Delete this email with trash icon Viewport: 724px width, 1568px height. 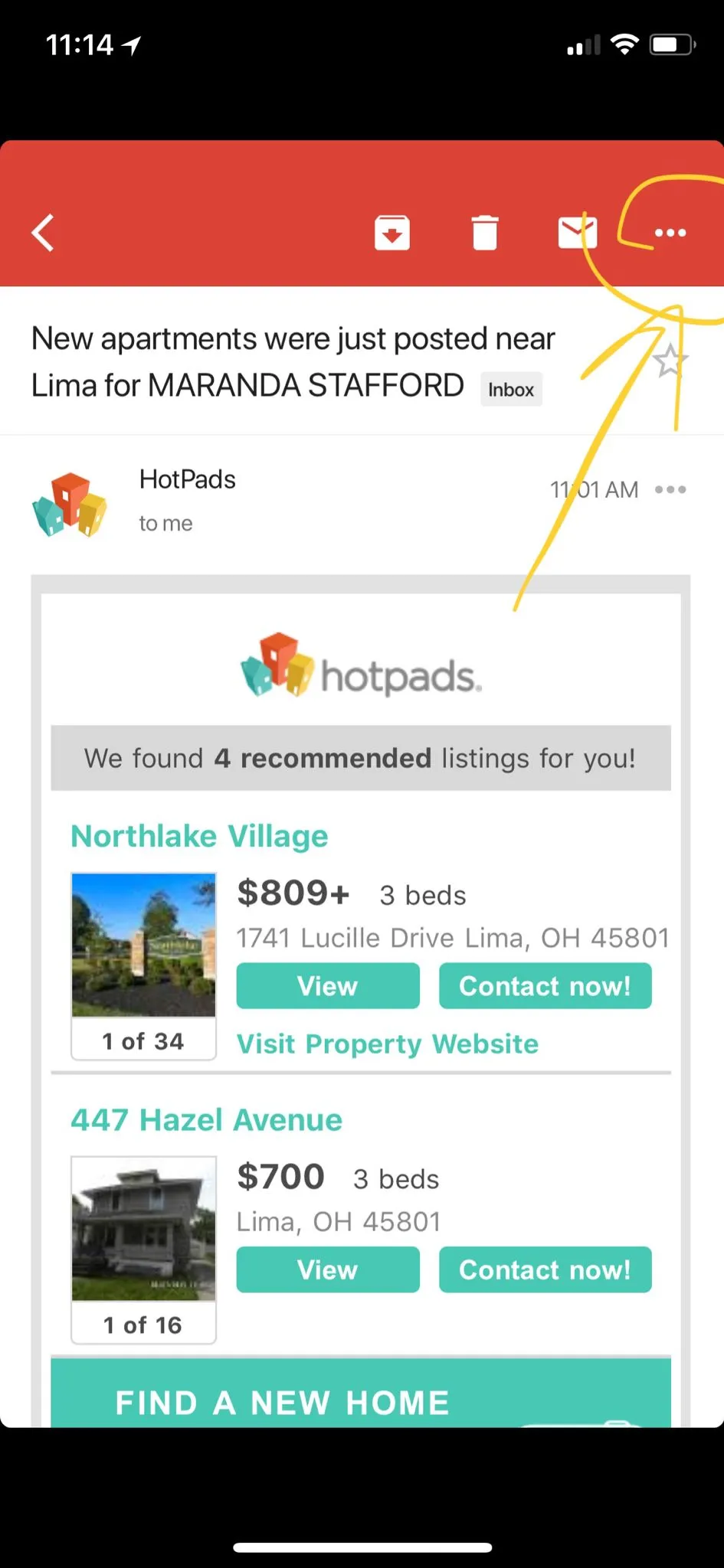click(x=484, y=233)
